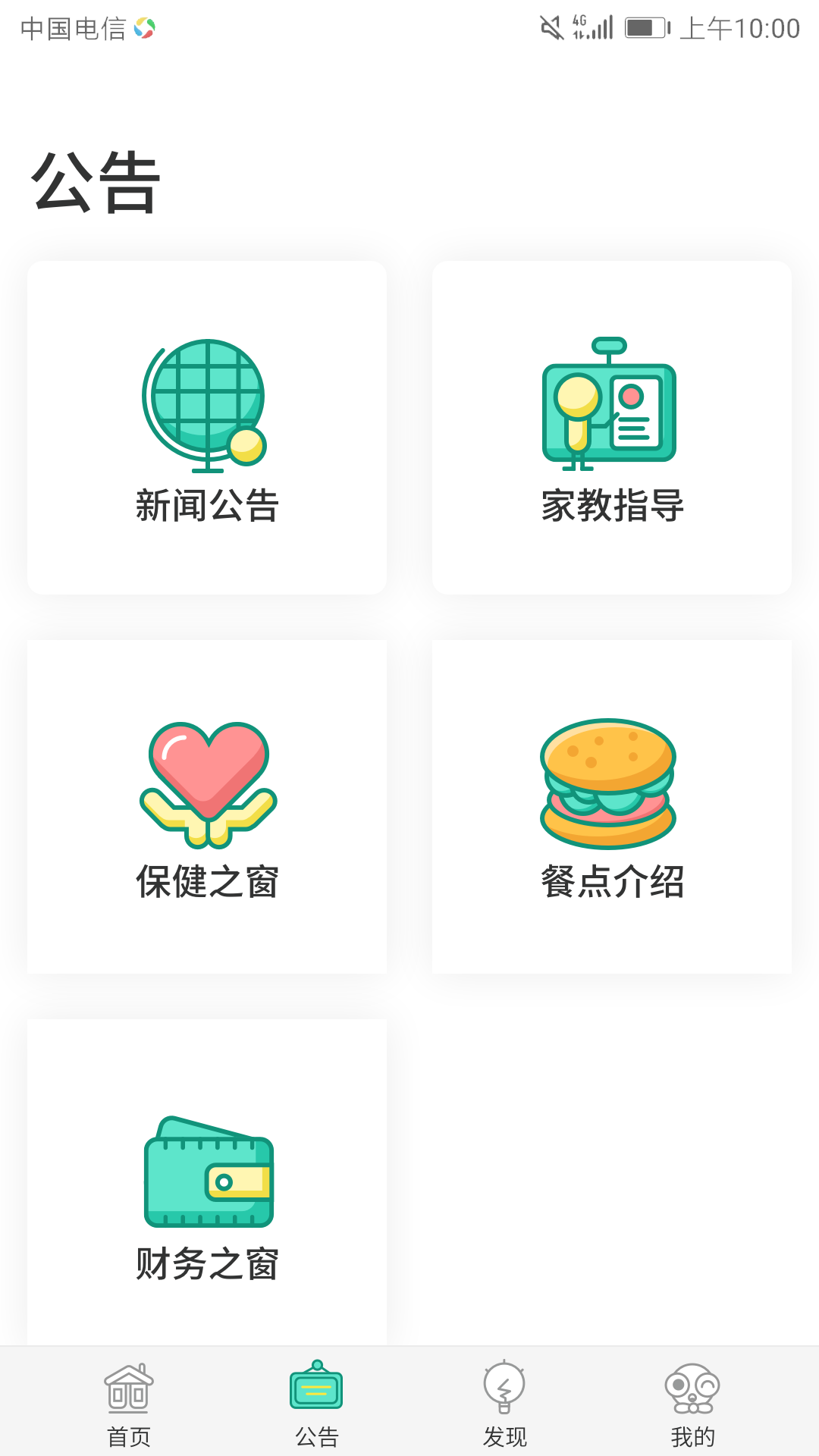Tap the lightbulb icon above 发现
Screen dimensions: 819x1456
click(x=503, y=1388)
